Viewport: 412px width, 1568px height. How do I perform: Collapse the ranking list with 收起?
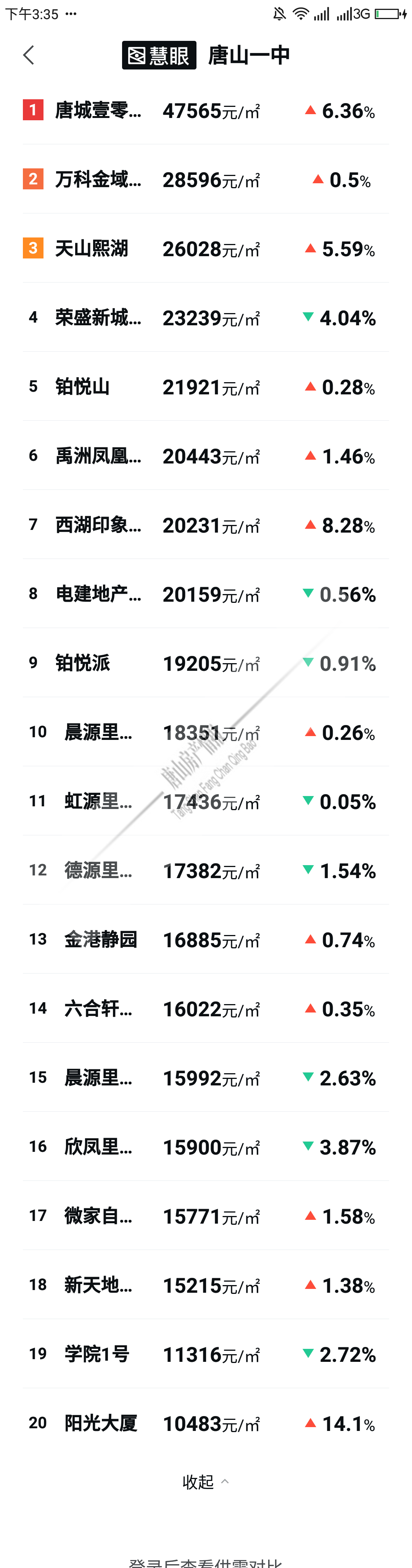[205, 1482]
